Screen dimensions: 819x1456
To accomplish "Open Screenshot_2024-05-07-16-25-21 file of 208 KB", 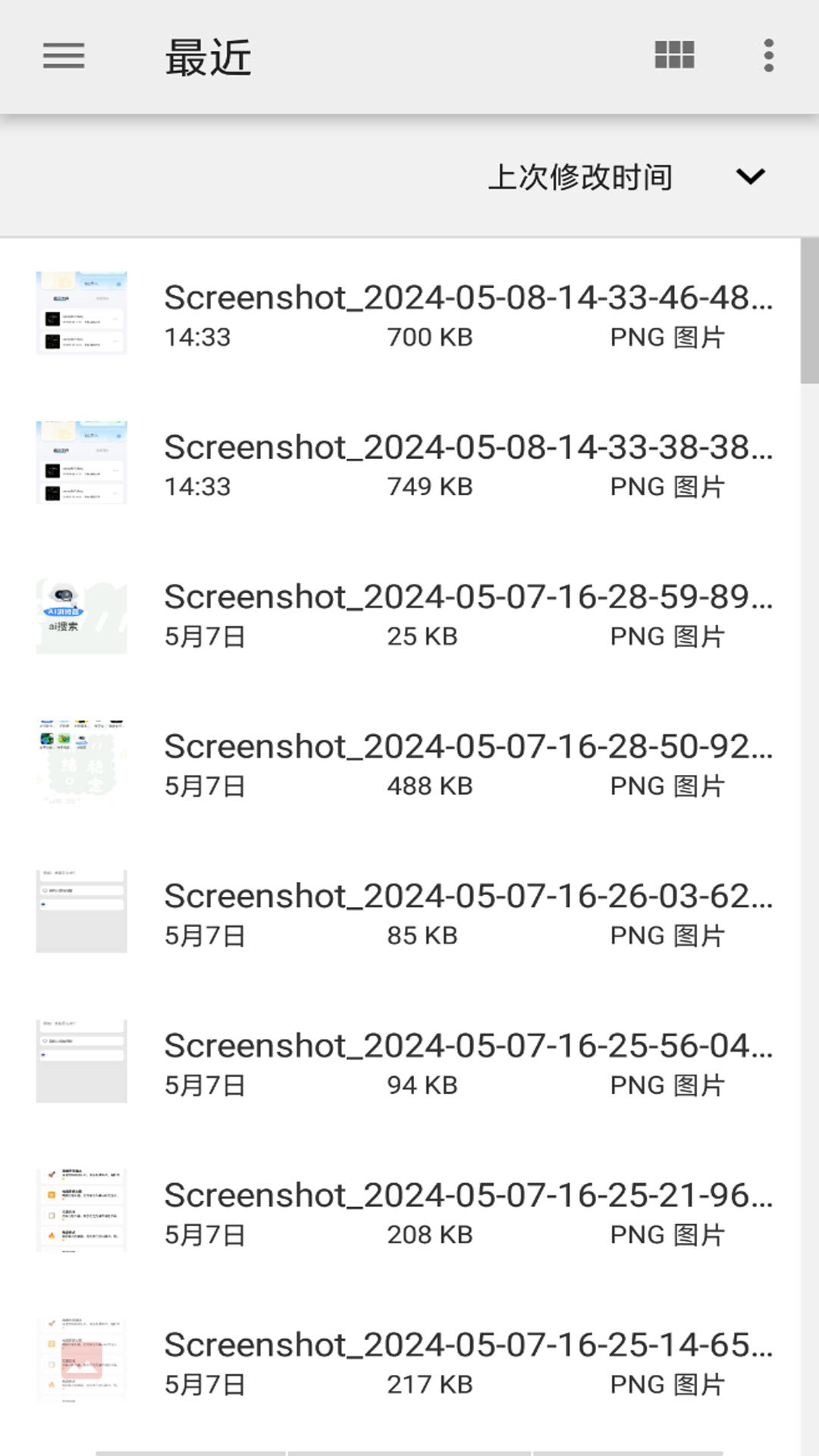I will [468, 1211].
